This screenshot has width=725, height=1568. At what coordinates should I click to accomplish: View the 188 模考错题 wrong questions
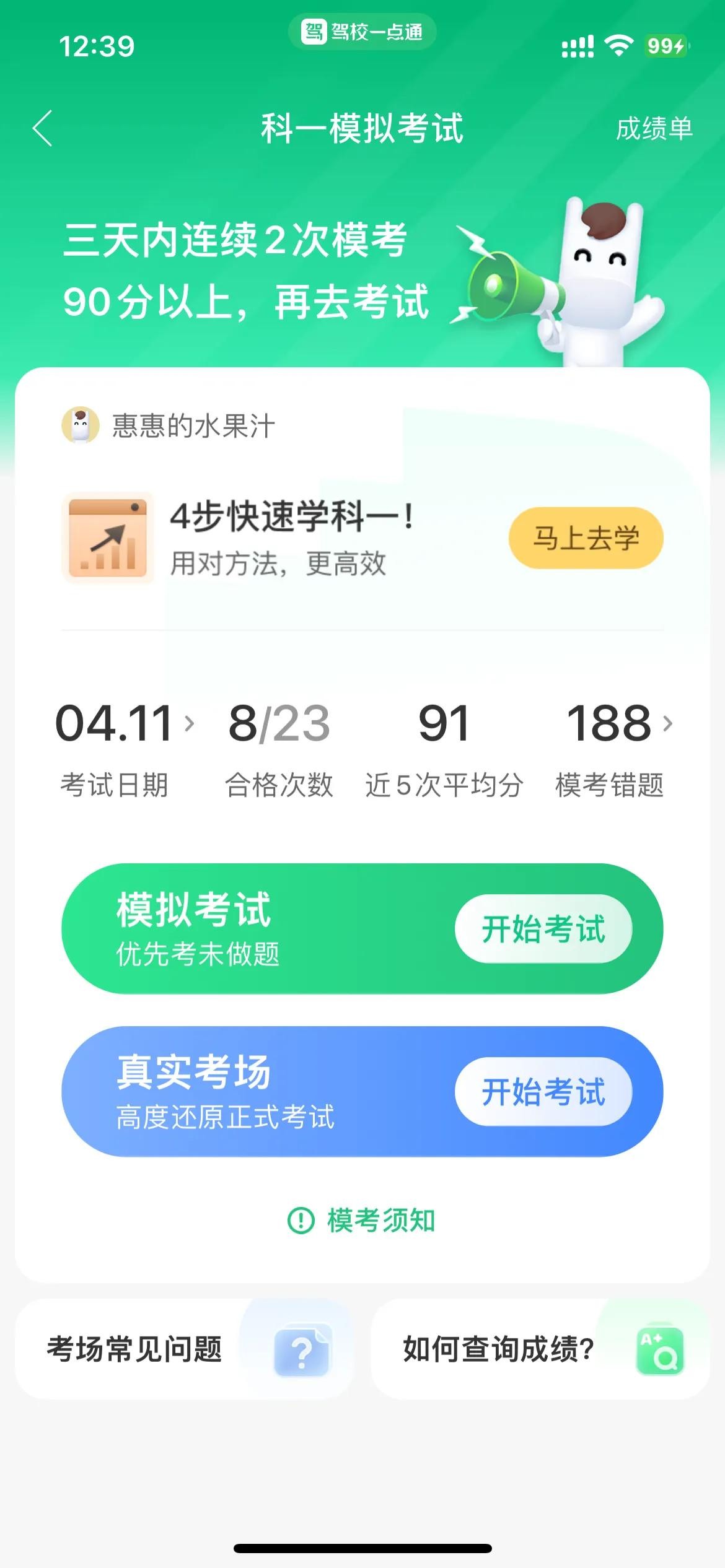click(x=618, y=723)
